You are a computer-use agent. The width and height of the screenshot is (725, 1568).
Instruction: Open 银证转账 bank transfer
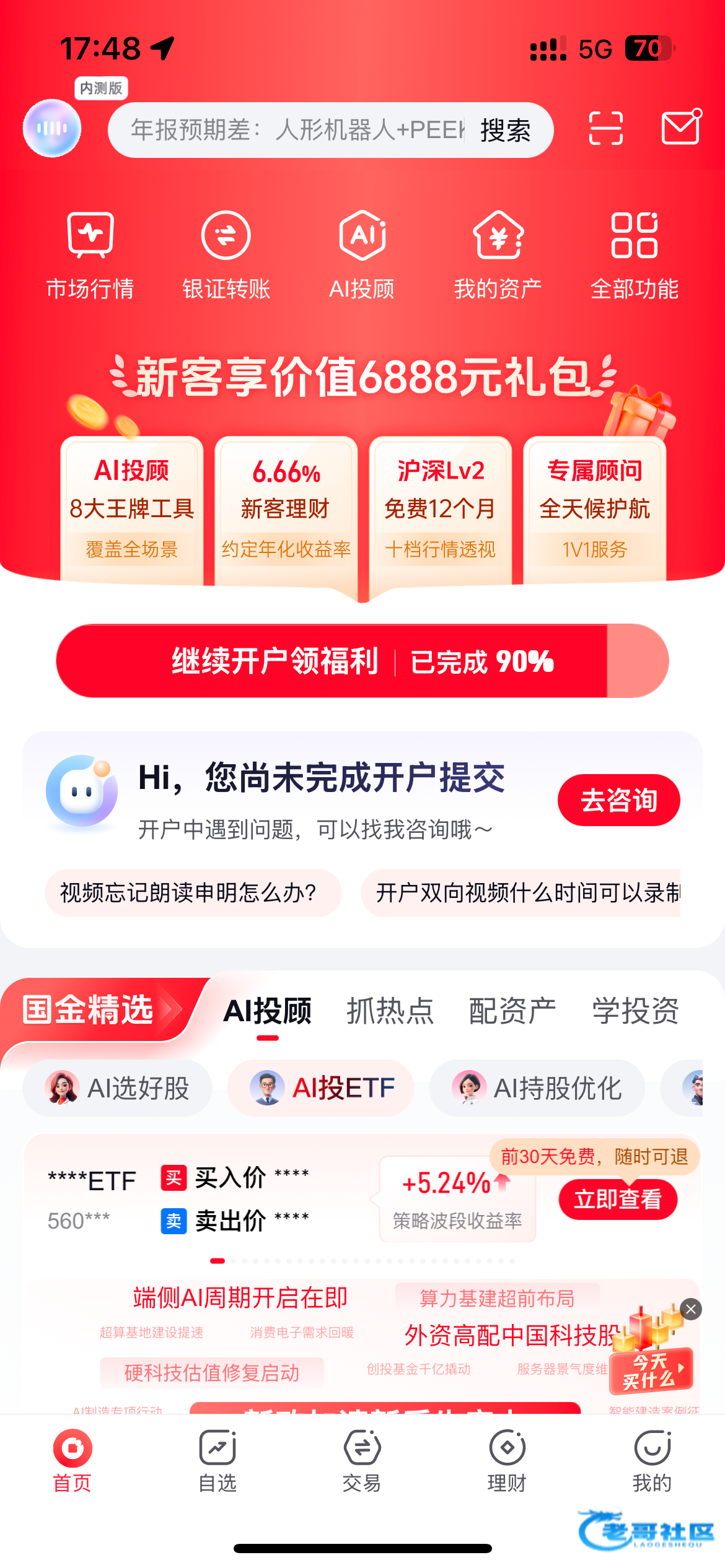[x=226, y=255]
